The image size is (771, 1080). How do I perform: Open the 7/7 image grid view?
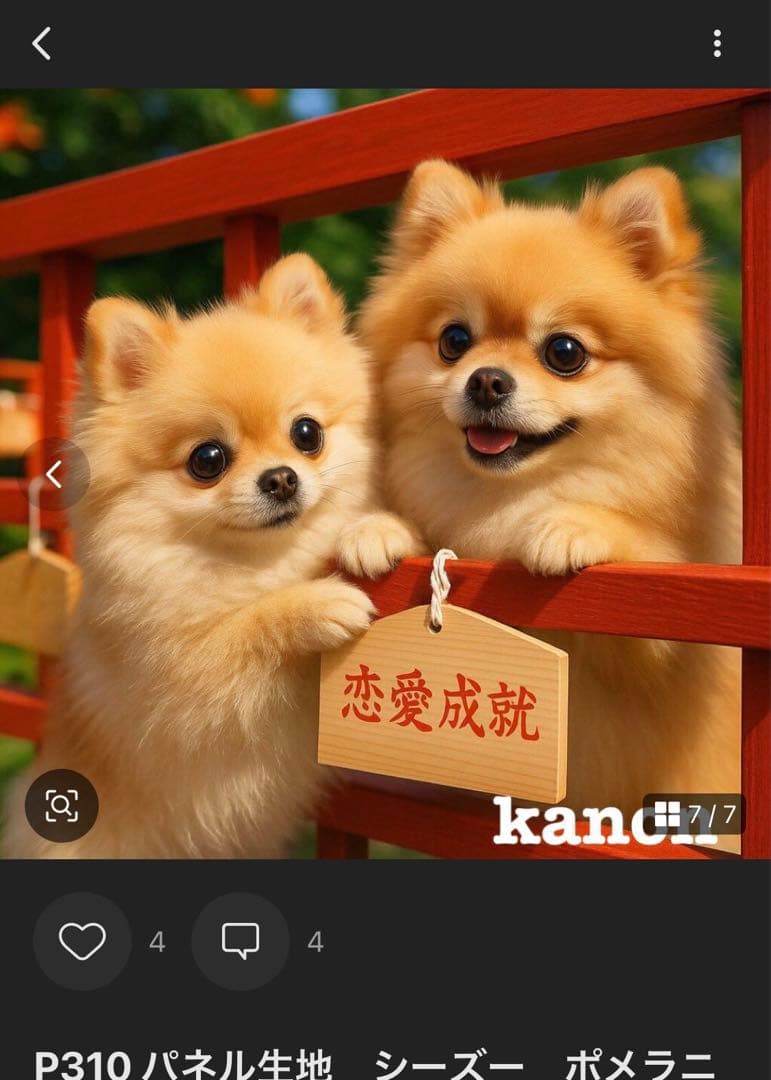[x=694, y=814]
